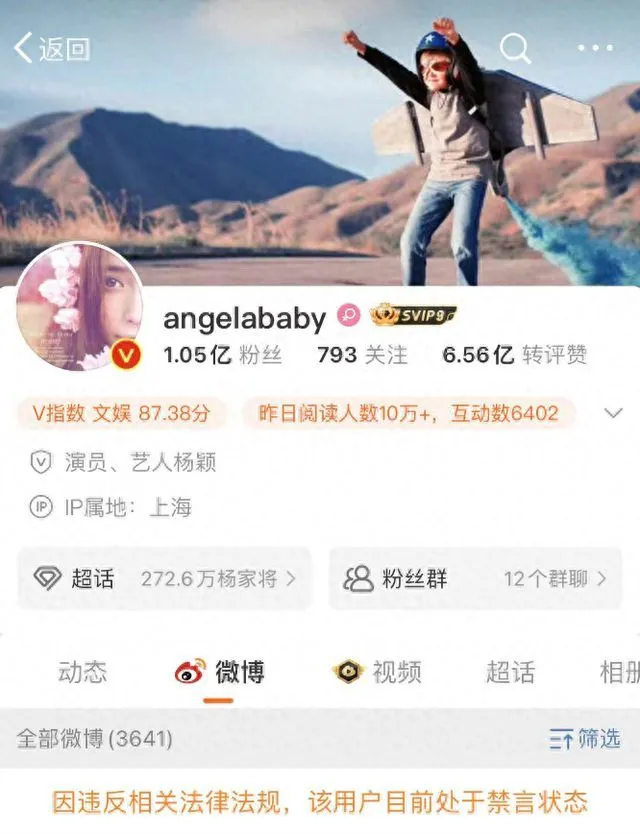Tap the SVIP9 membership badge
Image resolution: width=640 pixels, height=834 pixels.
click(413, 316)
